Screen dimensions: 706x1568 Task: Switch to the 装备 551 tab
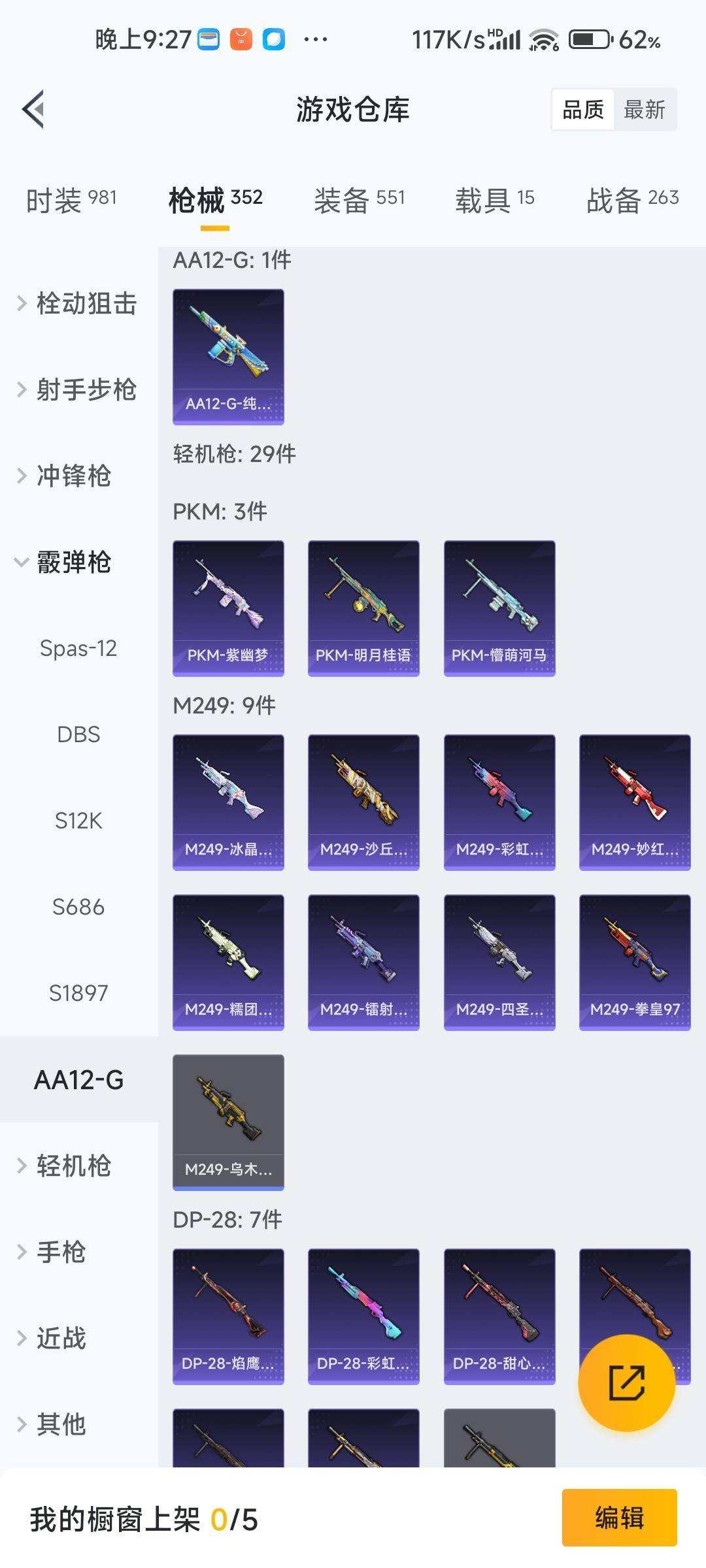click(x=361, y=199)
